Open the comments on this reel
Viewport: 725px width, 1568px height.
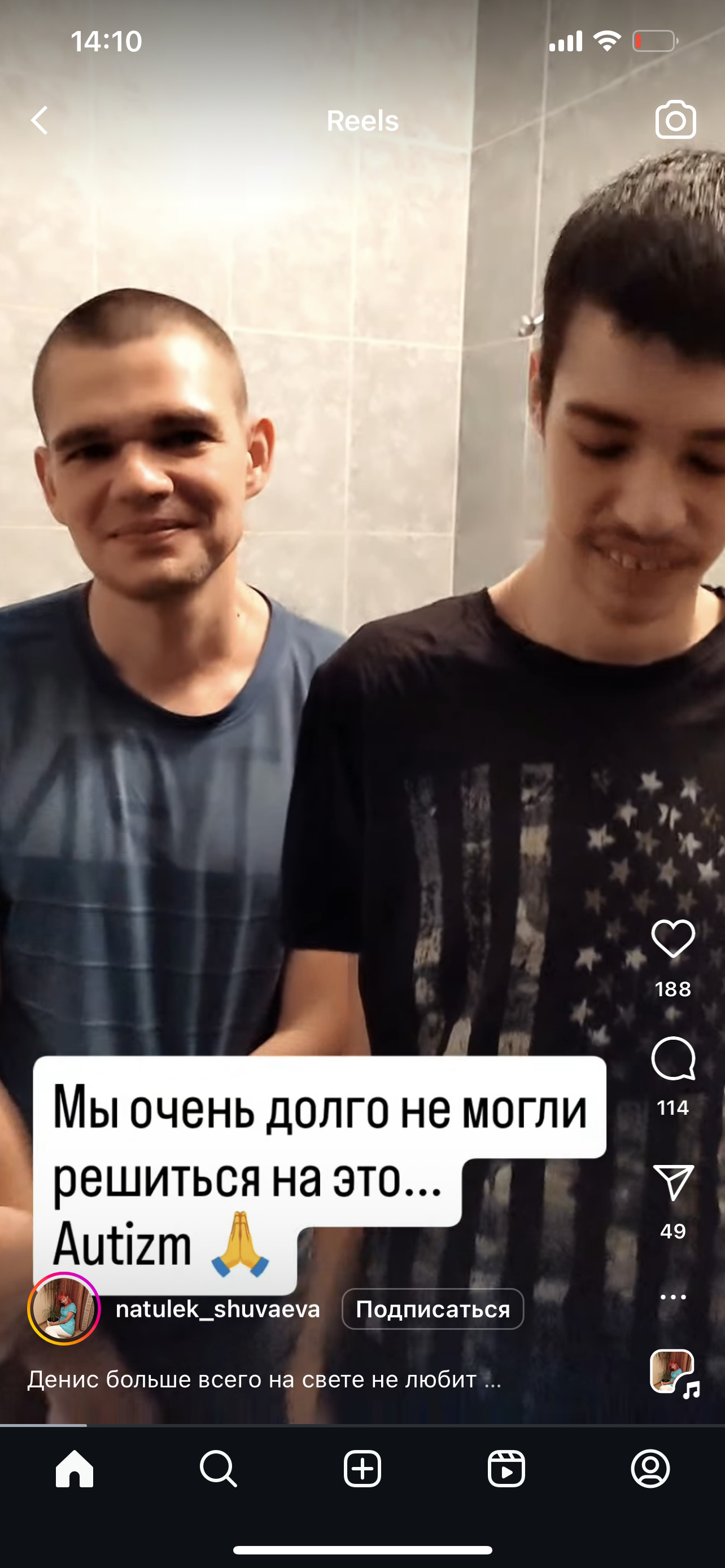point(673,1058)
